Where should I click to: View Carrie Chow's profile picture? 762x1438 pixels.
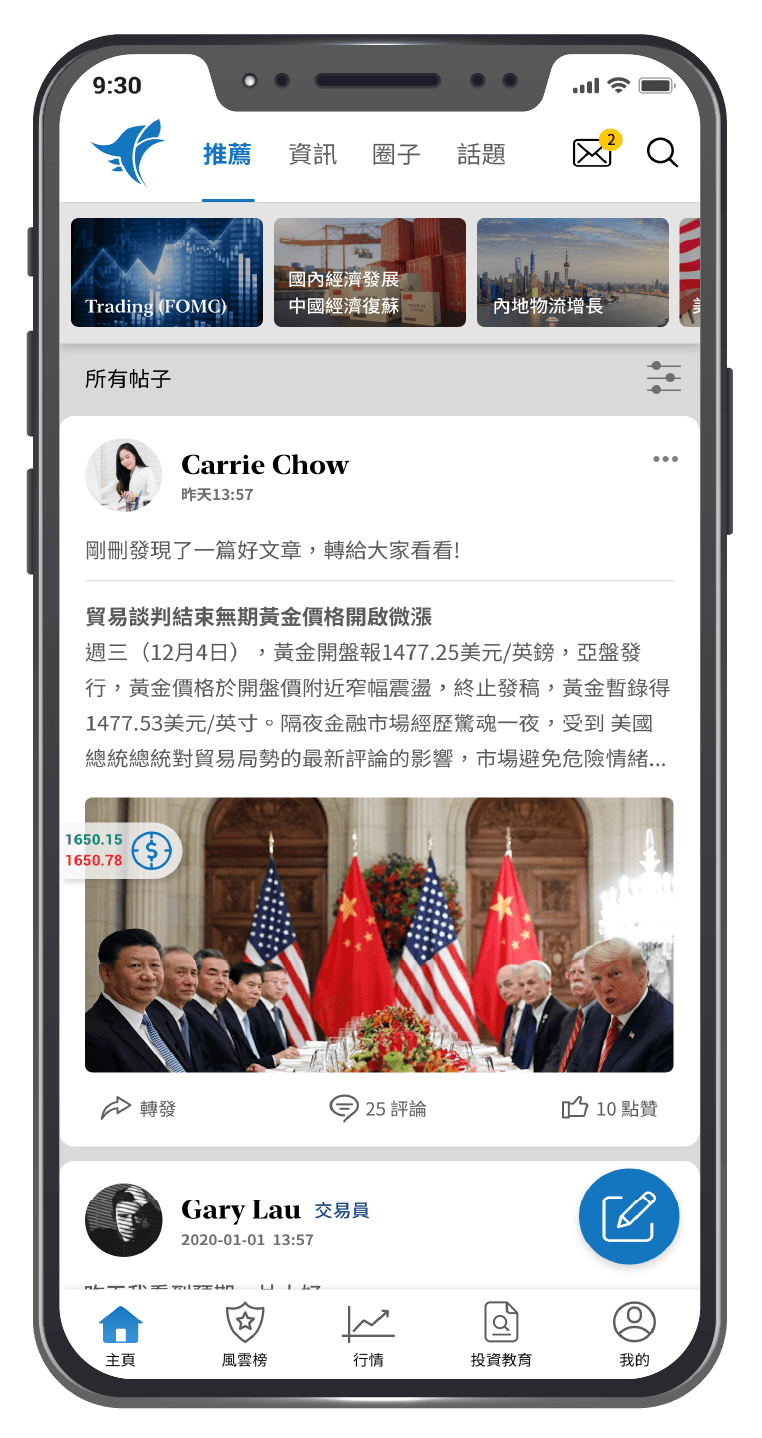pos(123,475)
